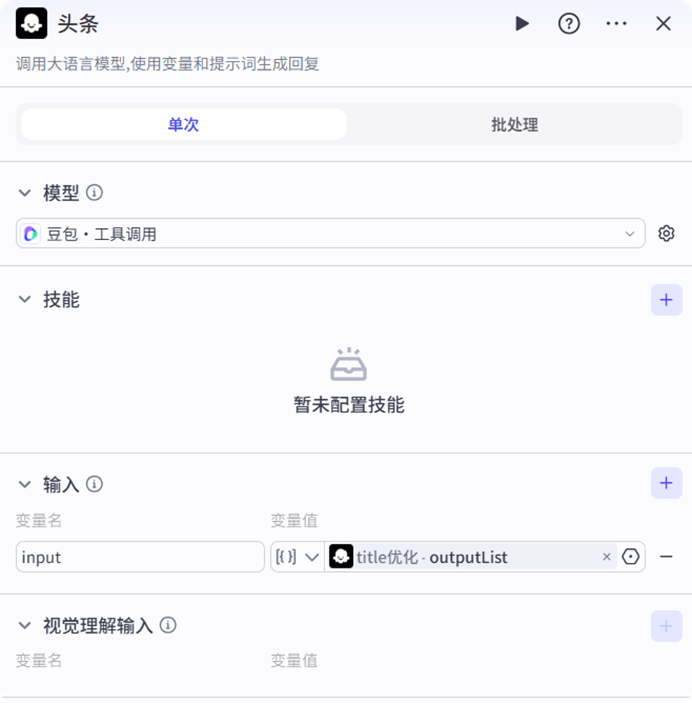Remove the title优化 outputList reference

606,557
